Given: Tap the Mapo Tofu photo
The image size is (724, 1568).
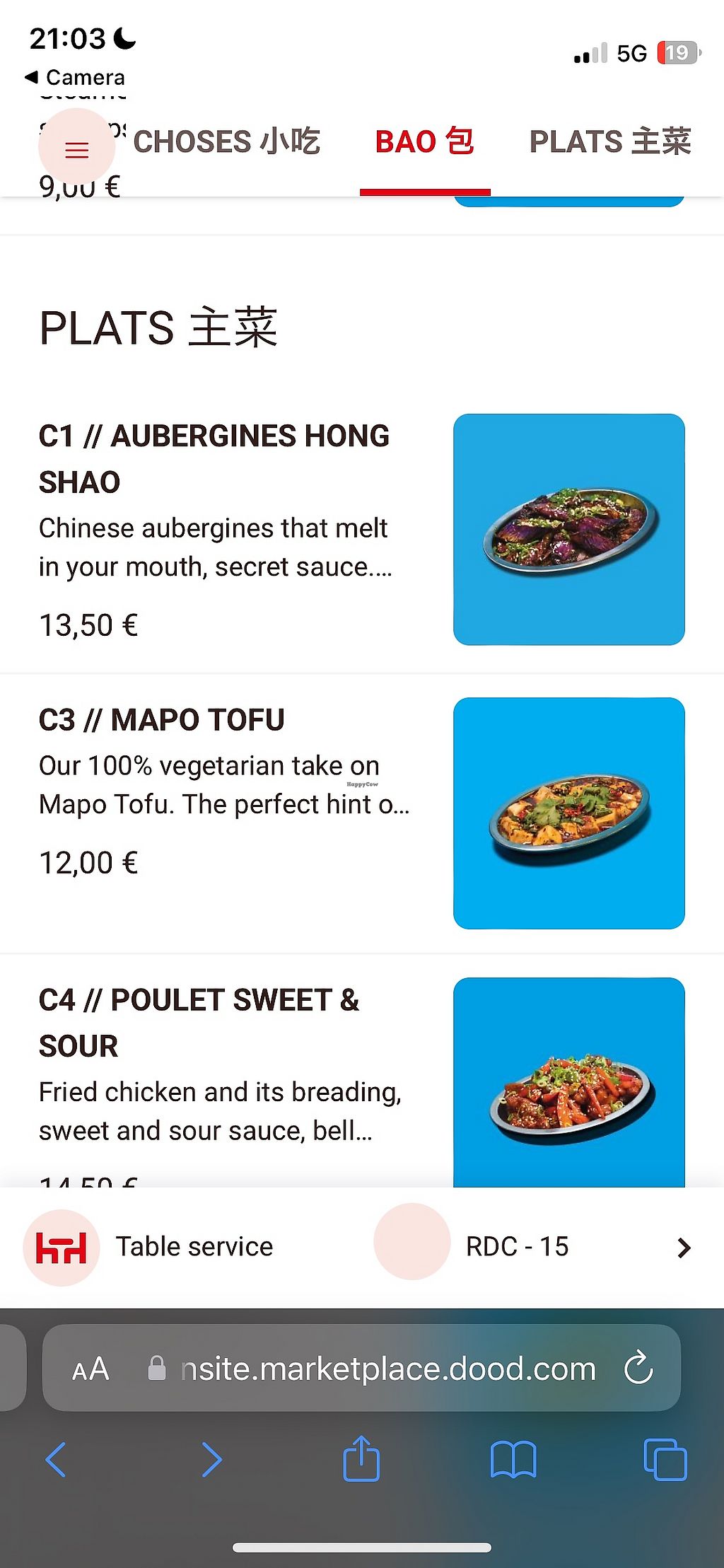Looking at the screenshot, I should (568, 813).
